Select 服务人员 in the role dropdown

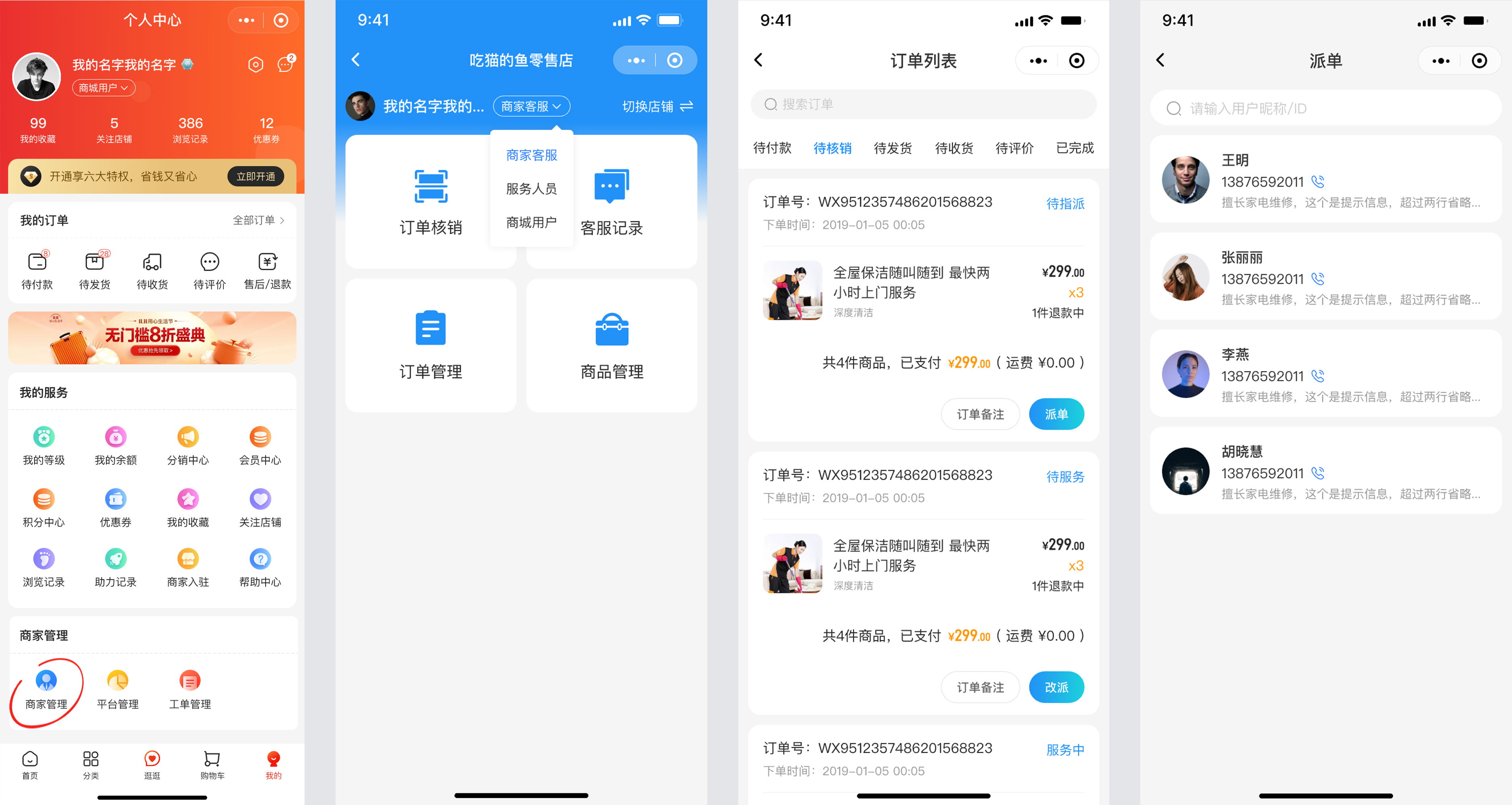coord(531,188)
